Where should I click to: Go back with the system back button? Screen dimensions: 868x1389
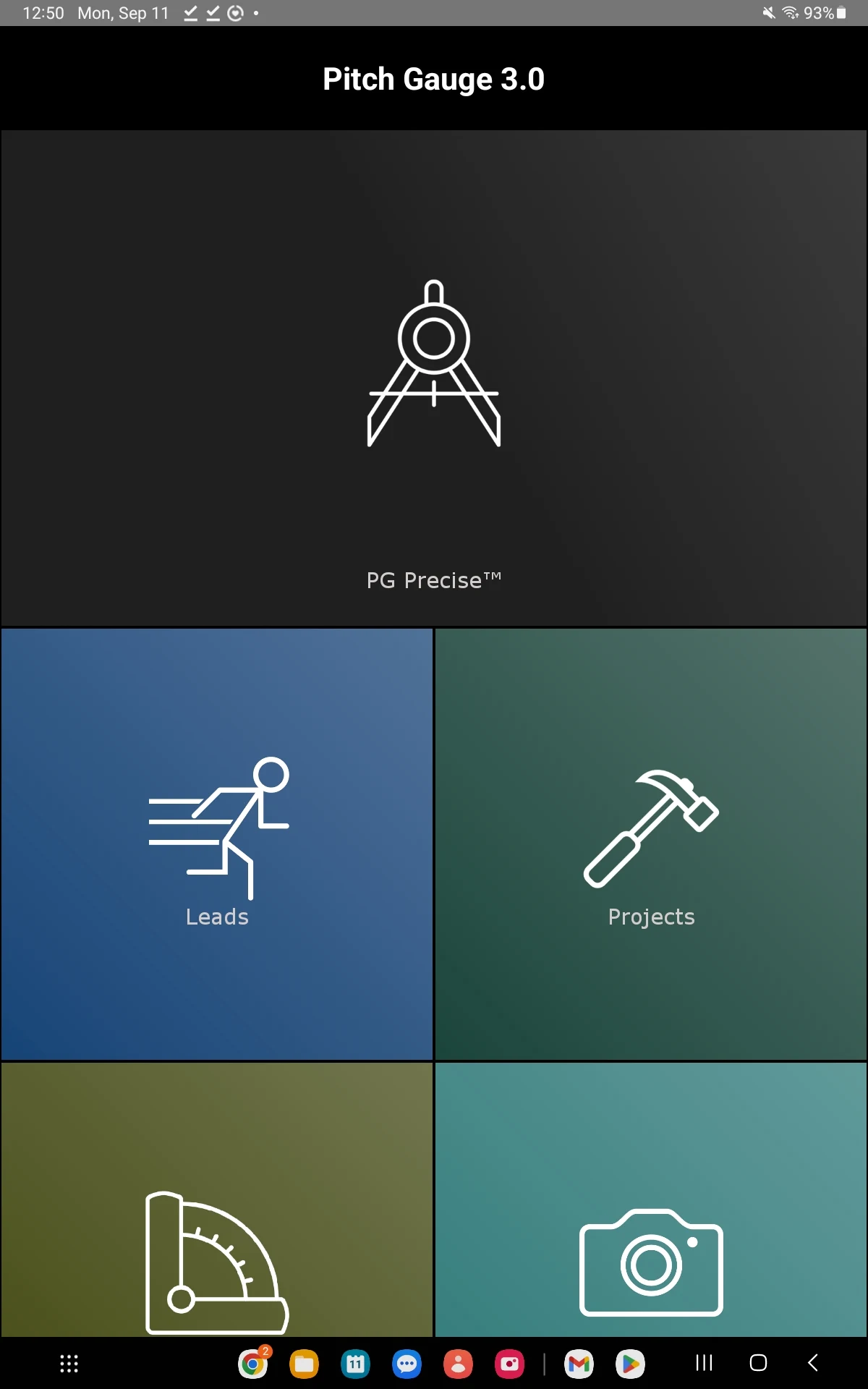tap(813, 1363)
